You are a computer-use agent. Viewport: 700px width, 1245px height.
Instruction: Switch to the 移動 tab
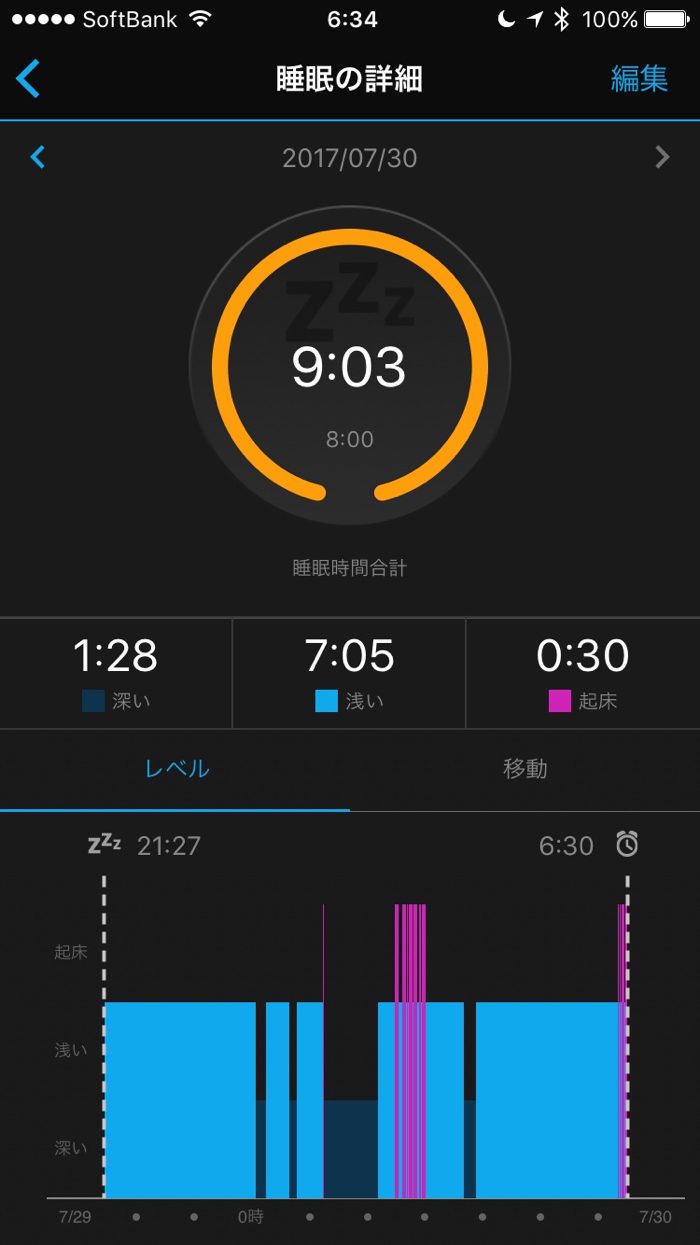[x=525, y=769]
